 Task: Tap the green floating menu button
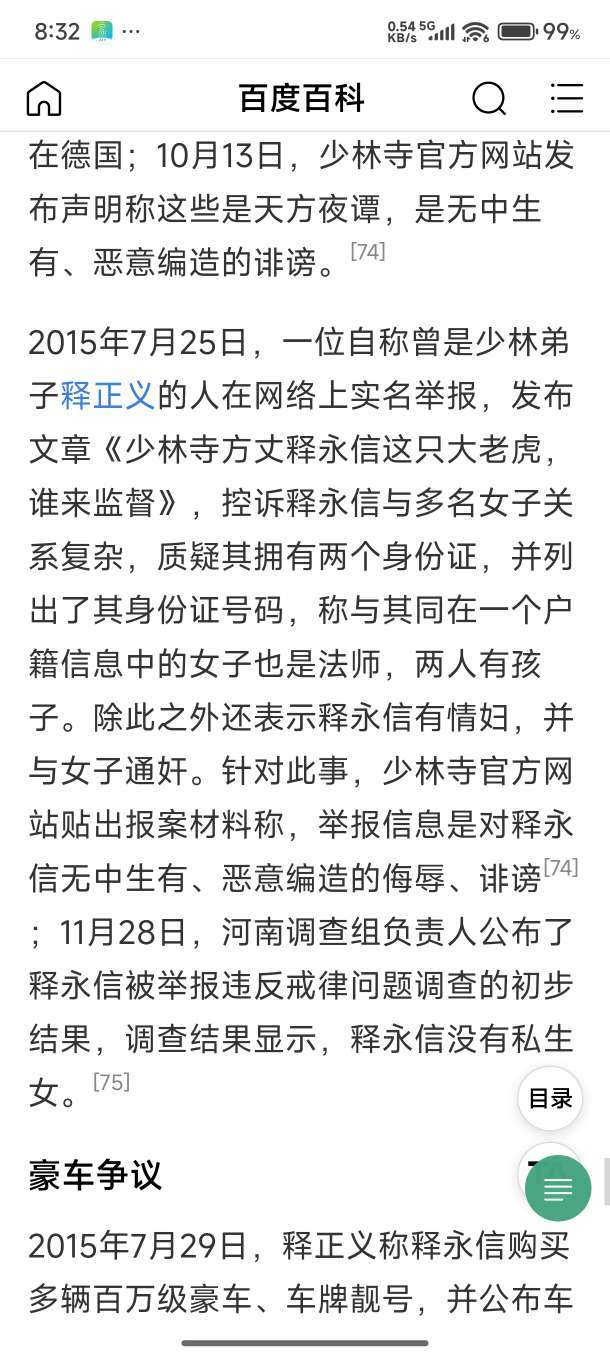[x=558, y=1189]
